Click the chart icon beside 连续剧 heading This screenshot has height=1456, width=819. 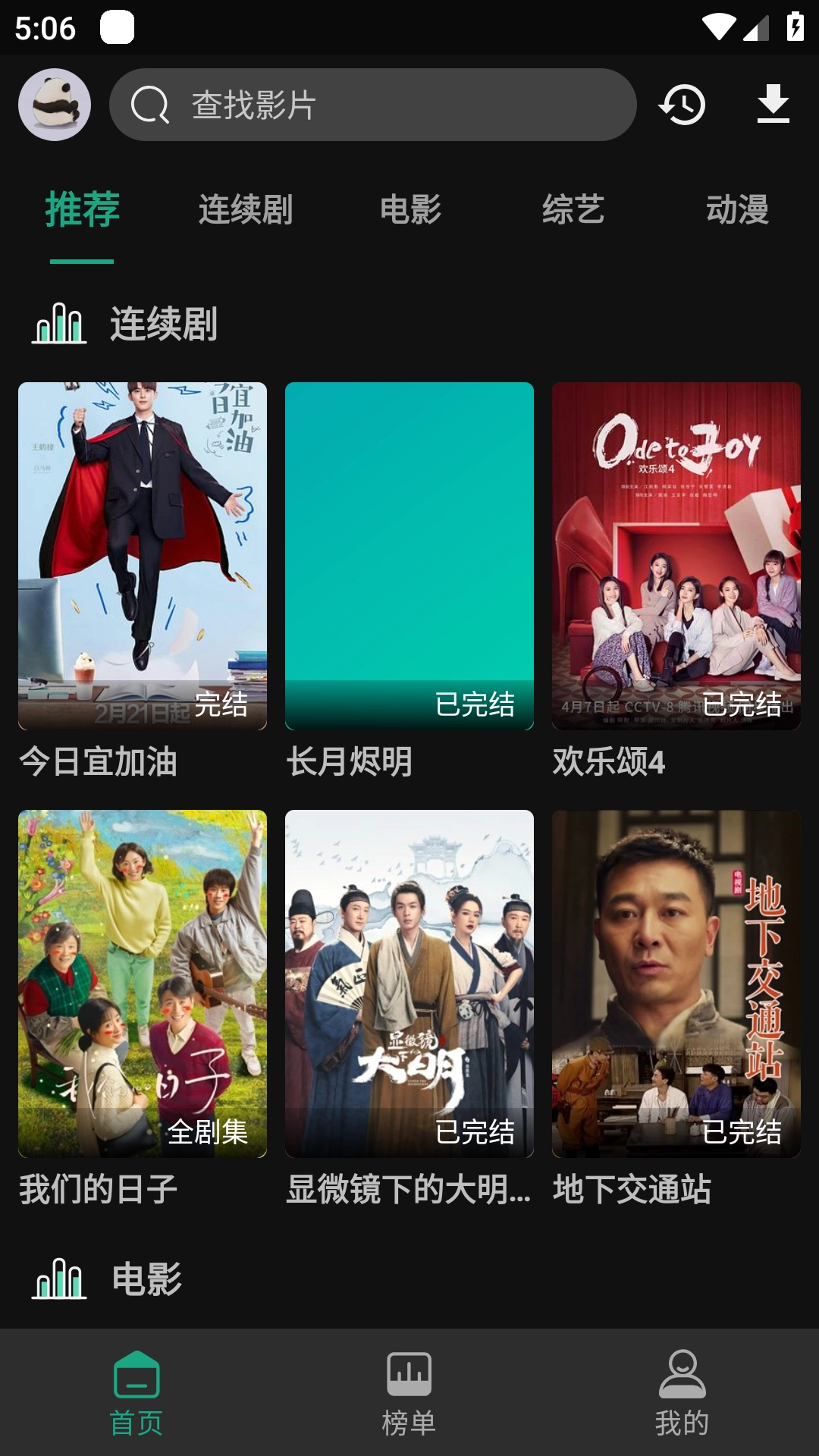[59, 322]
